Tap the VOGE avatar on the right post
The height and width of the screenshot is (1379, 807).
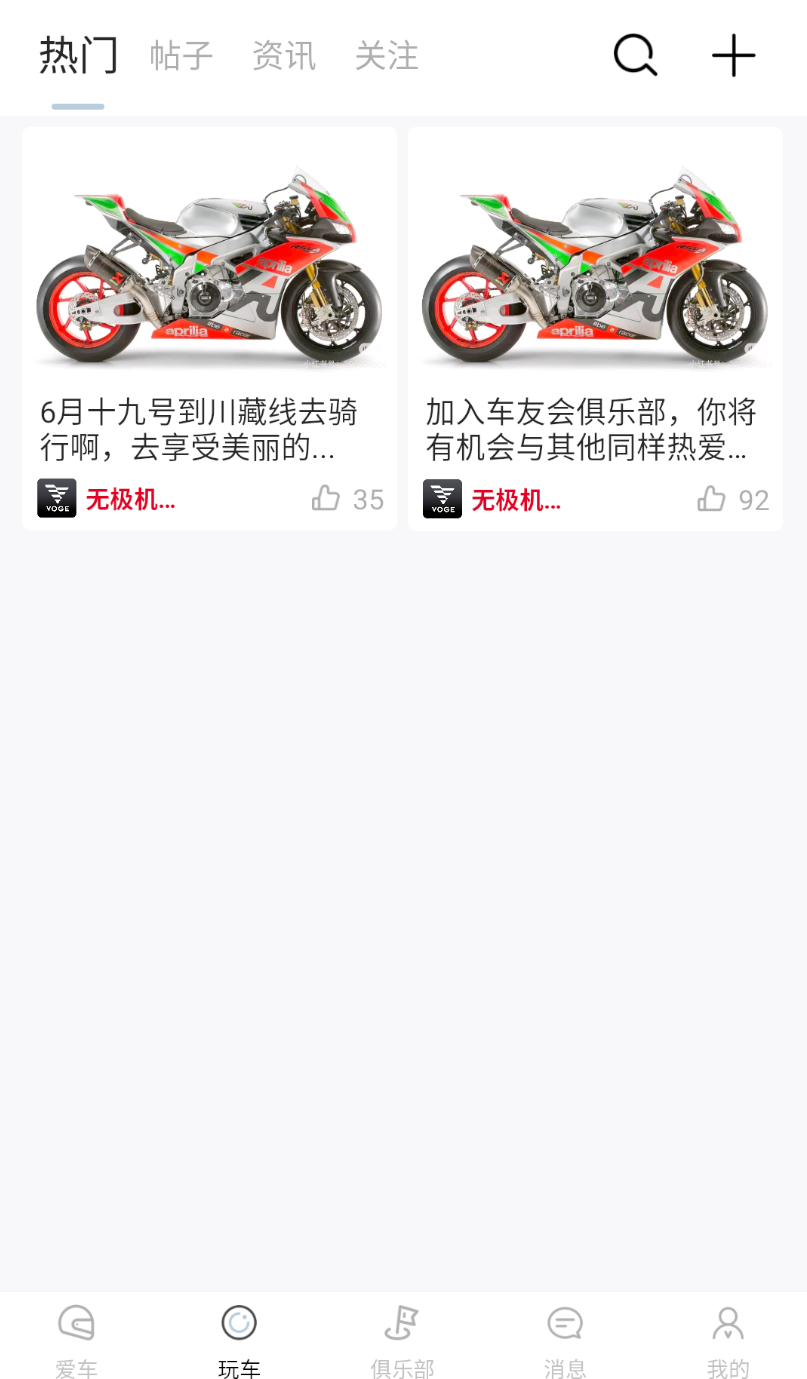click(x=442, y=498)
